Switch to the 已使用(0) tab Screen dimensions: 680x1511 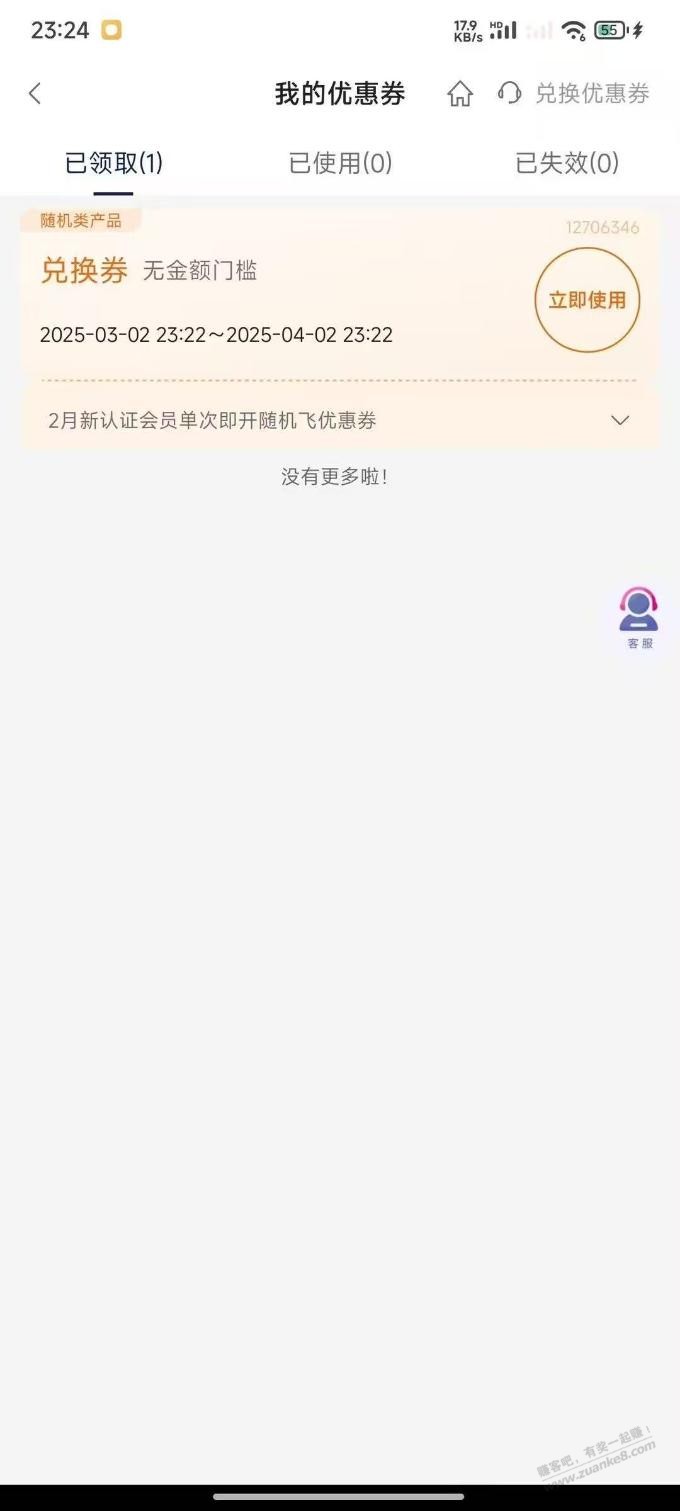(x=340, y=163)
